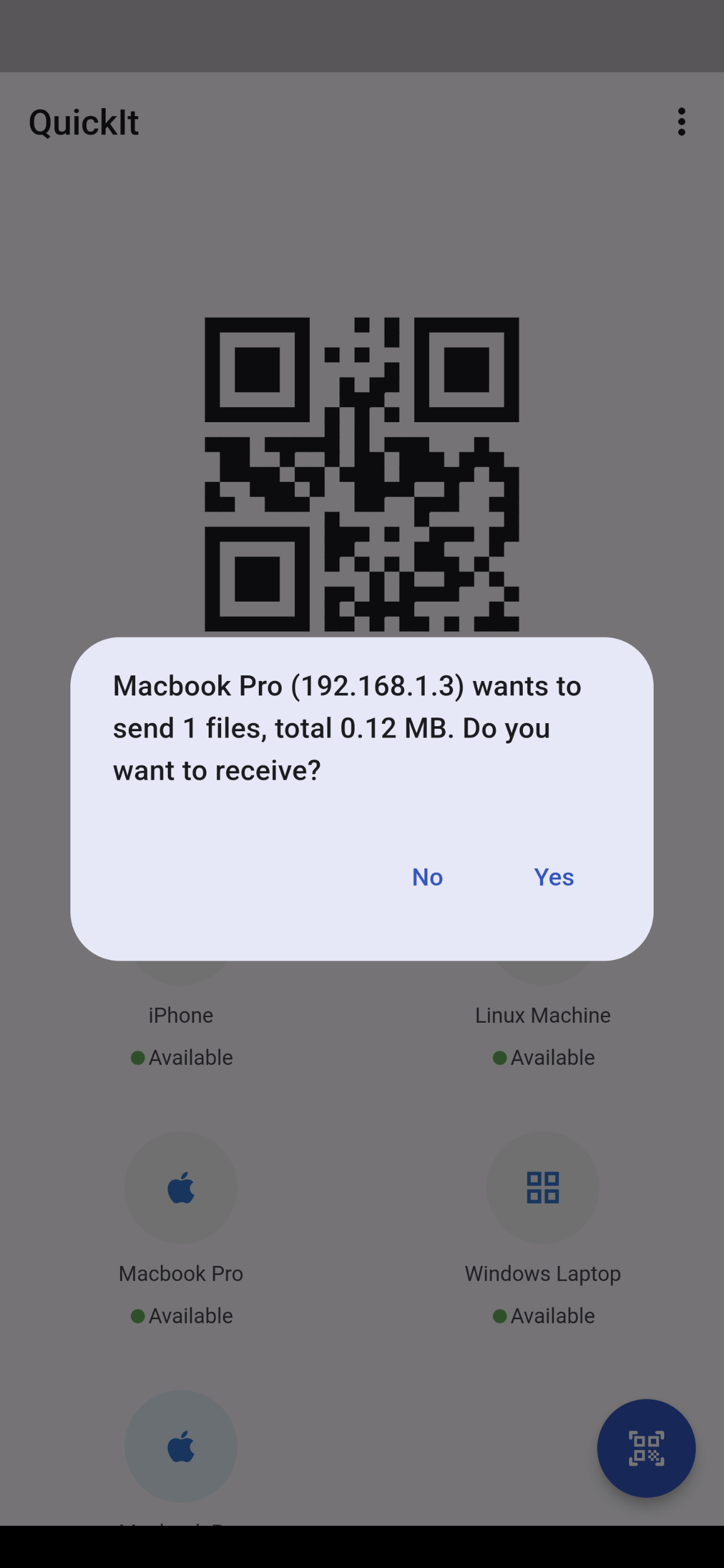
Task: Tap the green Available indicator under Macbook Pro
Action: click(x=137, y=1315)
